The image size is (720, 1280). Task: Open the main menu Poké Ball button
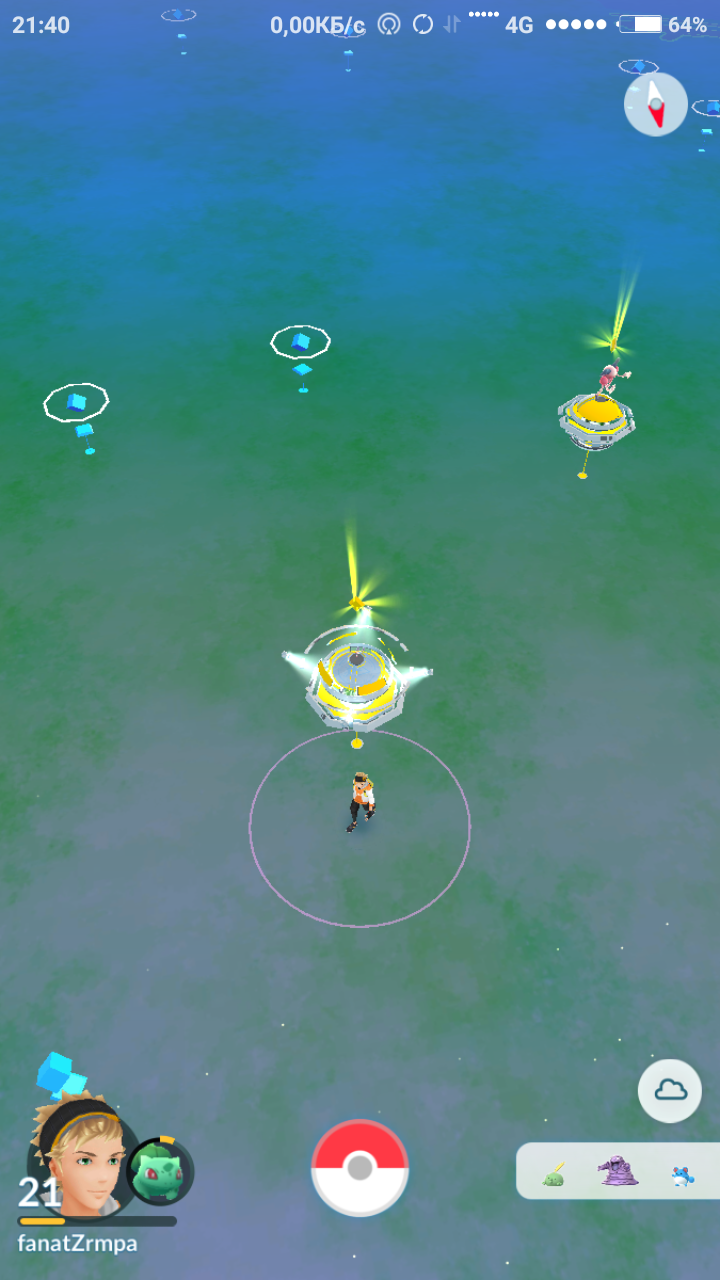point(360,1167)
